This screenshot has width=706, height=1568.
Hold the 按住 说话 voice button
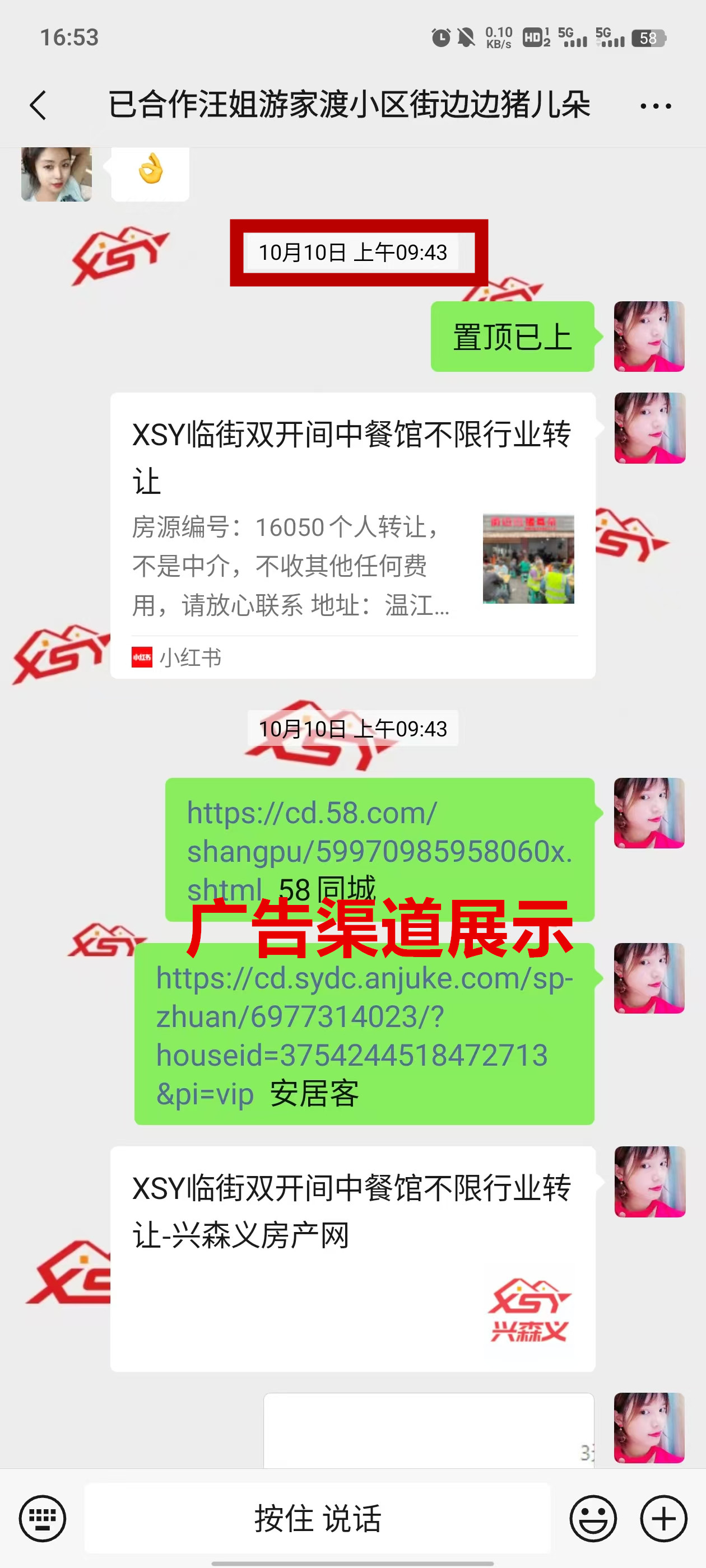(317, 1518)
